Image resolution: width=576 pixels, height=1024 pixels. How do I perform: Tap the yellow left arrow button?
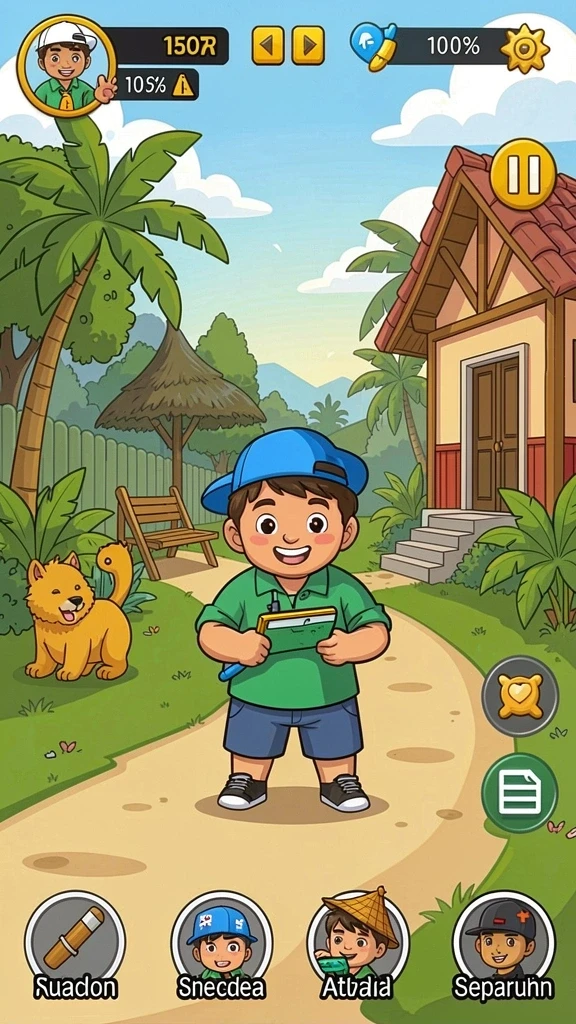(268, 45)
